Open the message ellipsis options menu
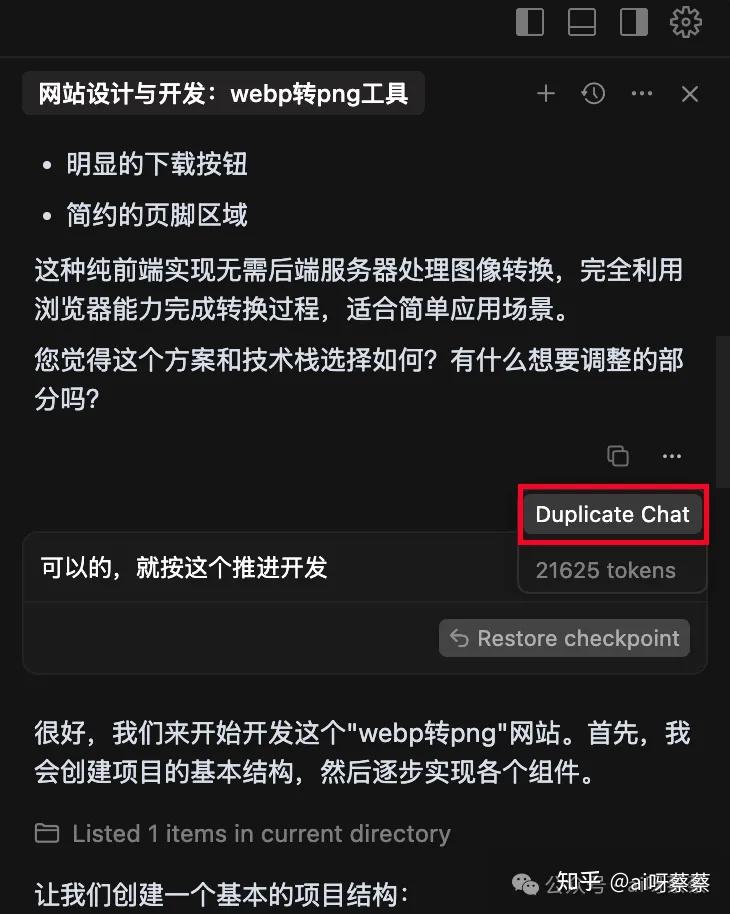Image resolution: width=730 pixels, height=914 pixels. point(671,456)
